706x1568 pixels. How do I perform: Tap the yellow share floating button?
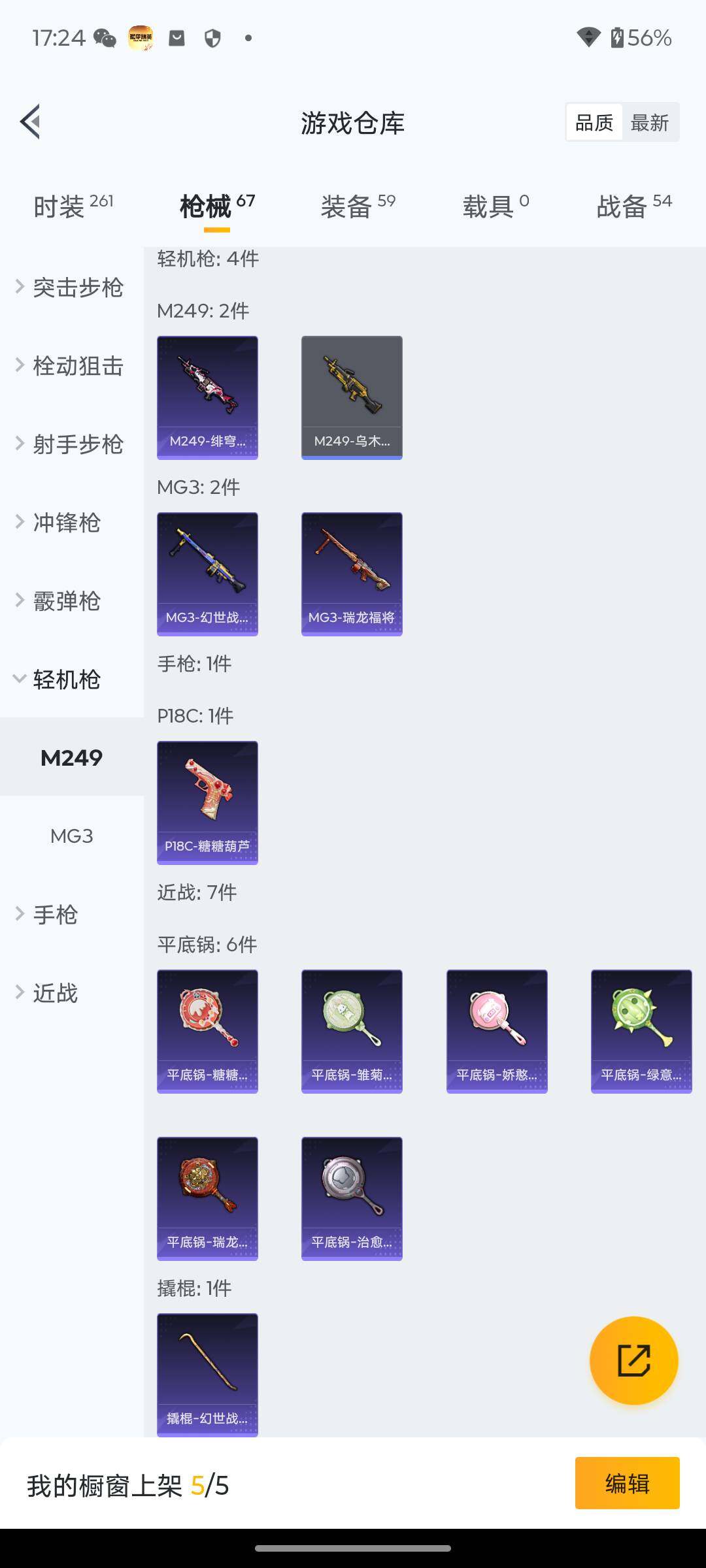[x=633, y=1360]
